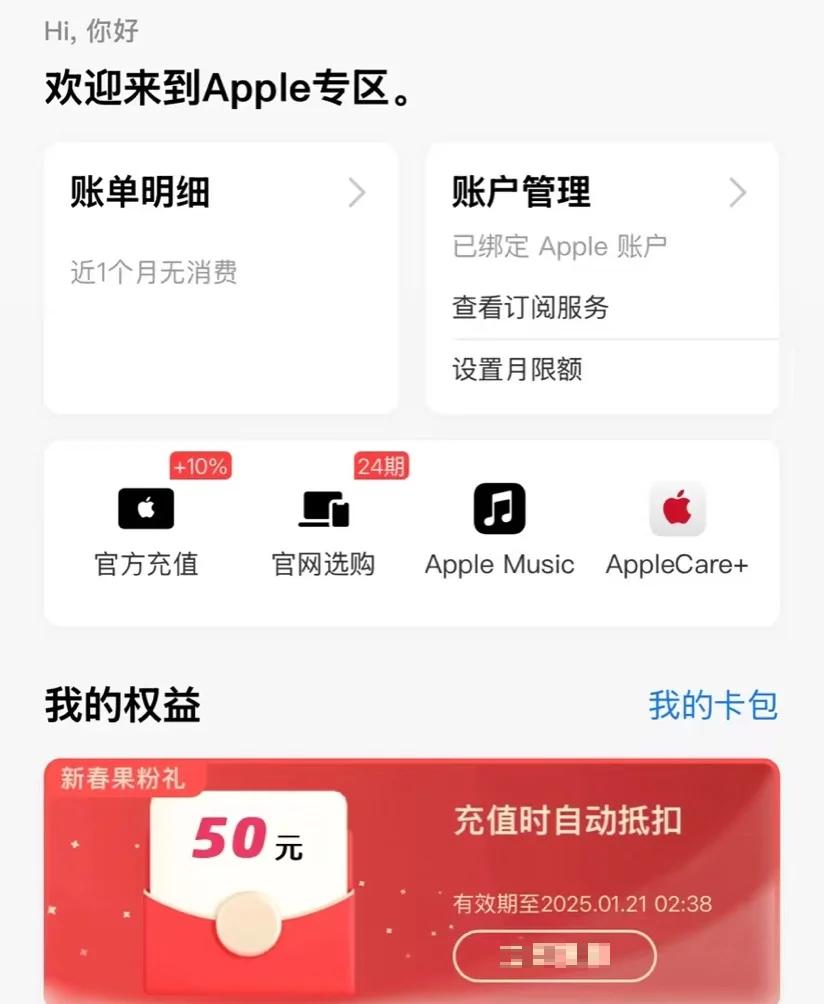
Task: Open the billing details via right arrow
Action: point(357,192)
